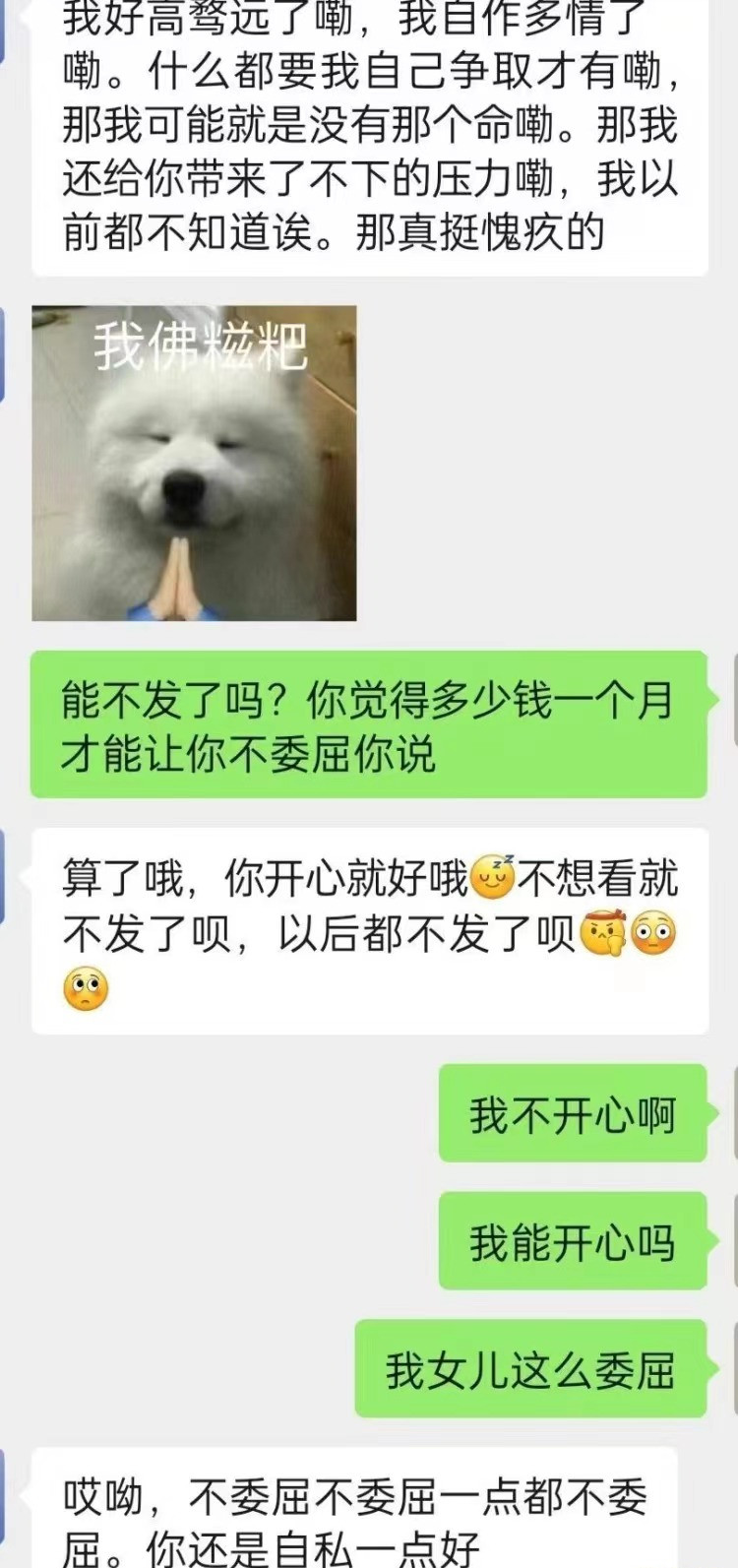Open the 我佛糍粑 dog sticker image
The height and width of the screenshot is (1568, 738).
(x=194, y=463)
